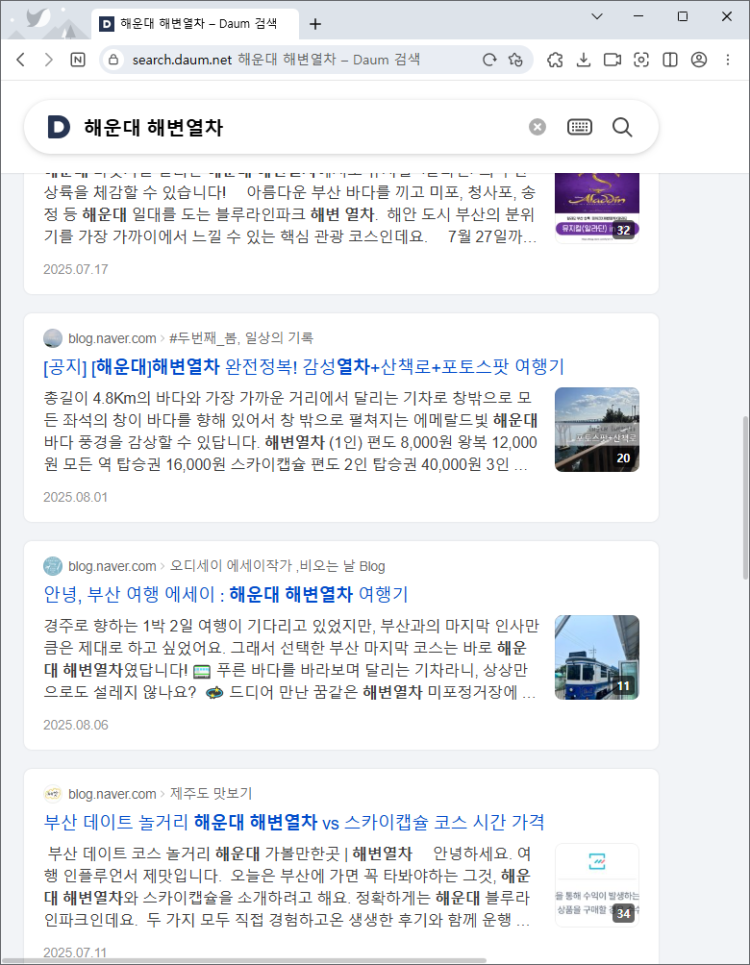Open the '#두번째_봄, 일상의 기록' blog source
The width and height of the screenshot is (750, 965).
point(241,338)
